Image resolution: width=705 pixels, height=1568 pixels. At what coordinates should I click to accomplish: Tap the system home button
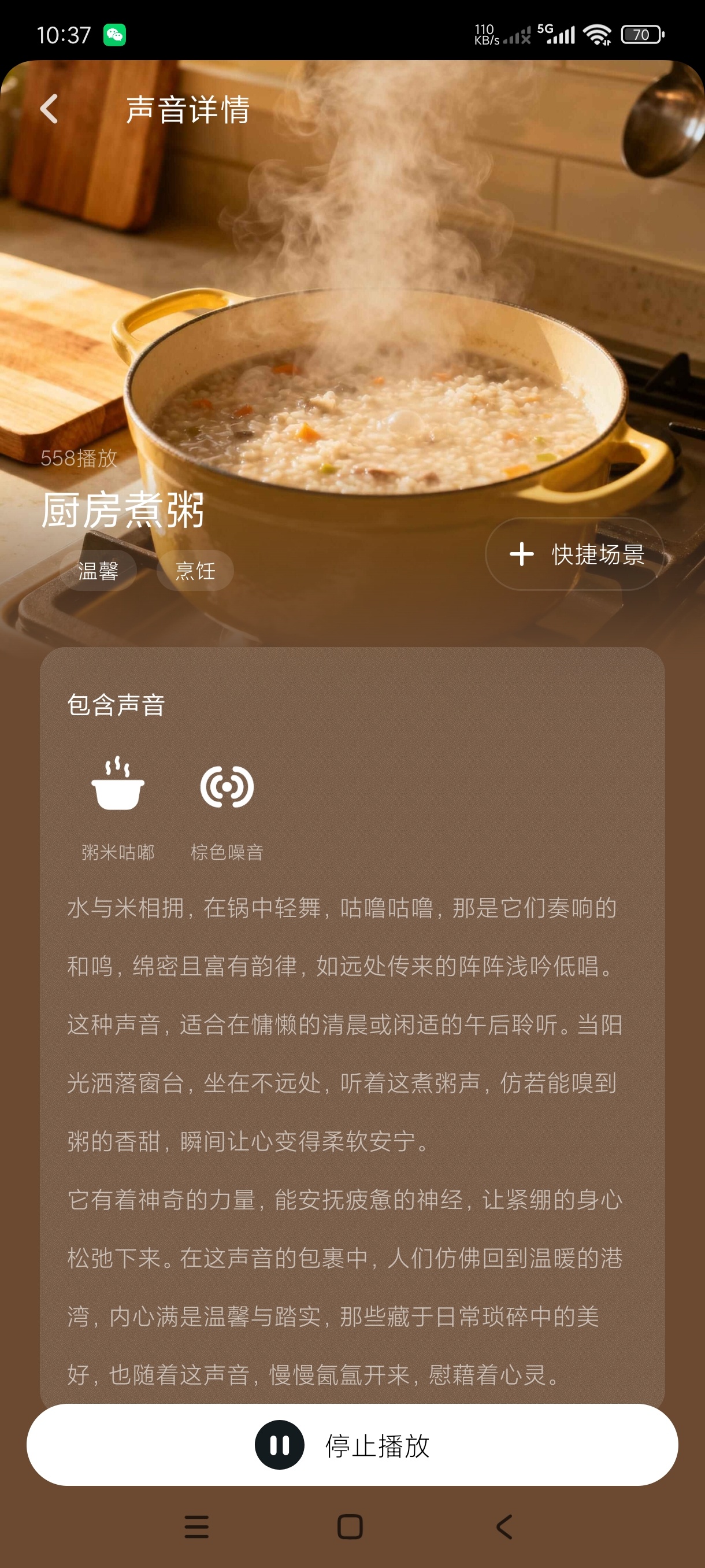[x=350, y=1526]
